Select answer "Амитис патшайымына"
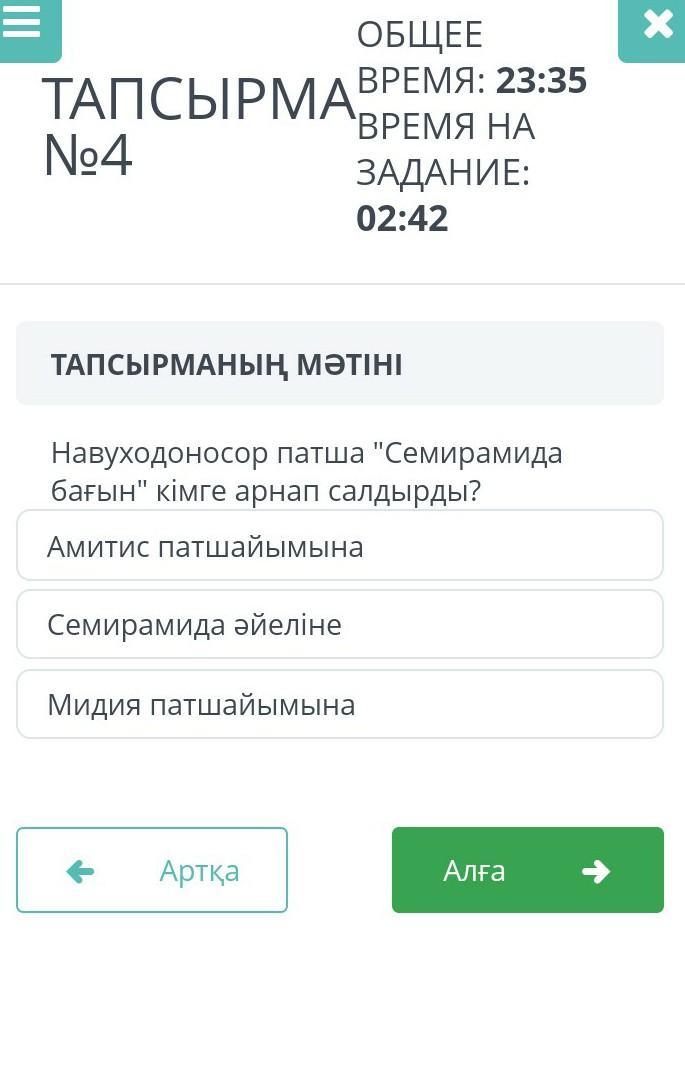This screenshot has width=685, height=1084. point(340,546)
